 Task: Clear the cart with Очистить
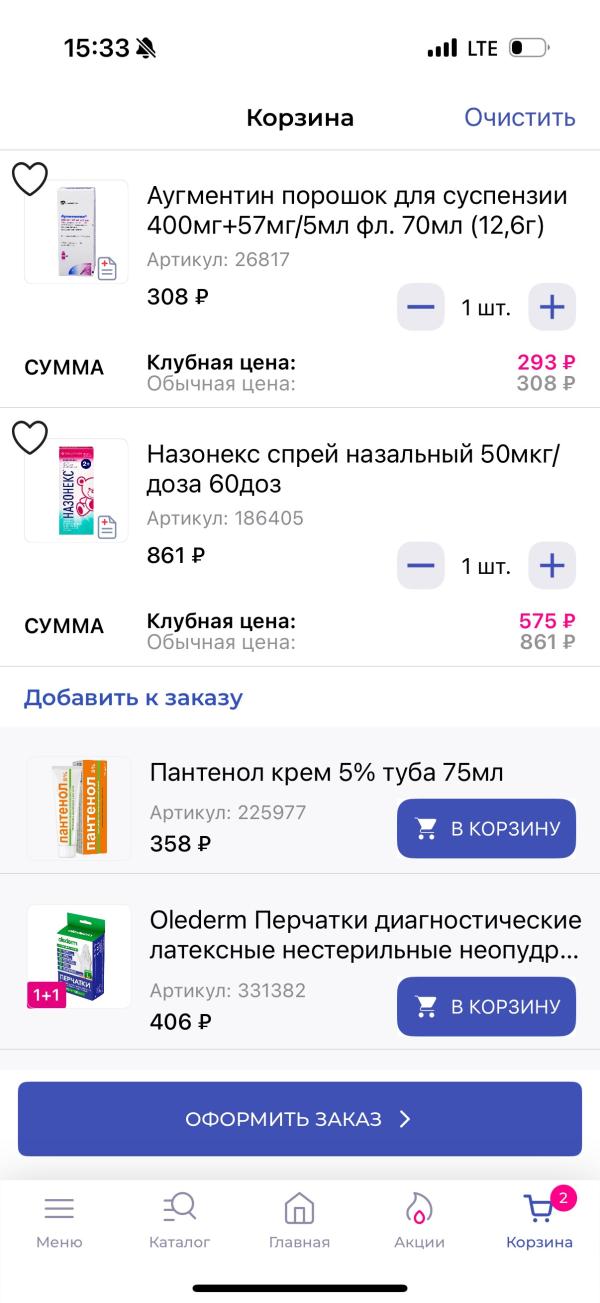point(519,118)
